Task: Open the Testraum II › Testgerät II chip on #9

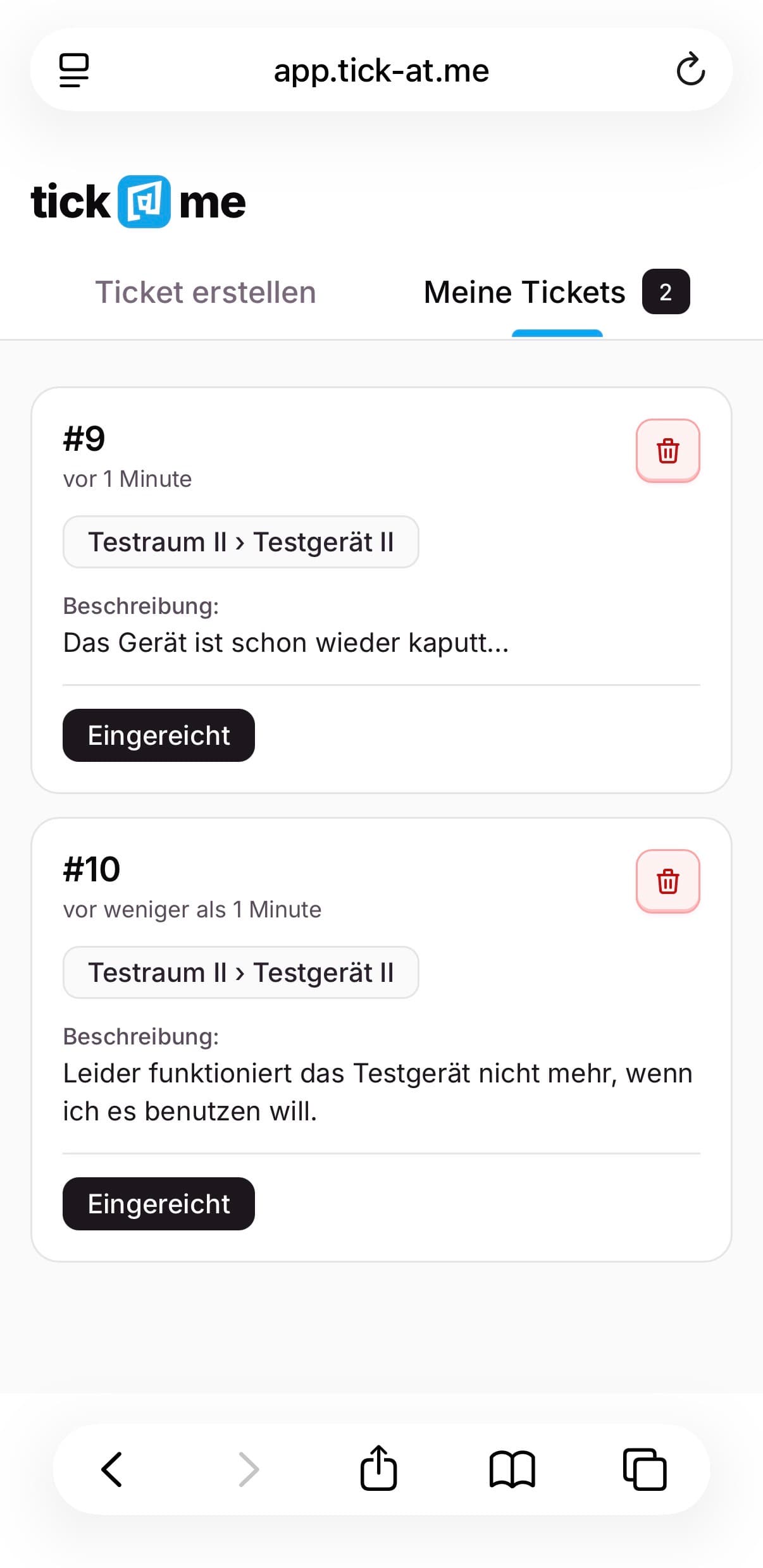Action: coord(241,541)
